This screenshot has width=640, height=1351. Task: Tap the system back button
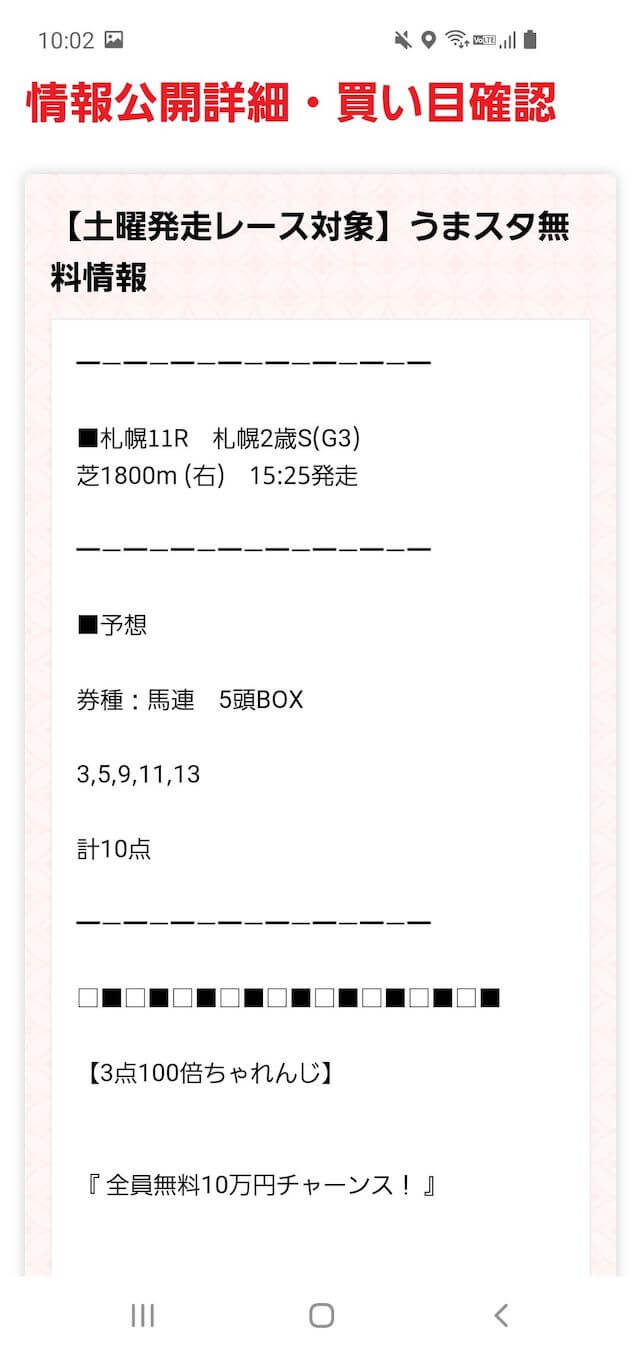pyautogui.click(x=501, y=1315)
